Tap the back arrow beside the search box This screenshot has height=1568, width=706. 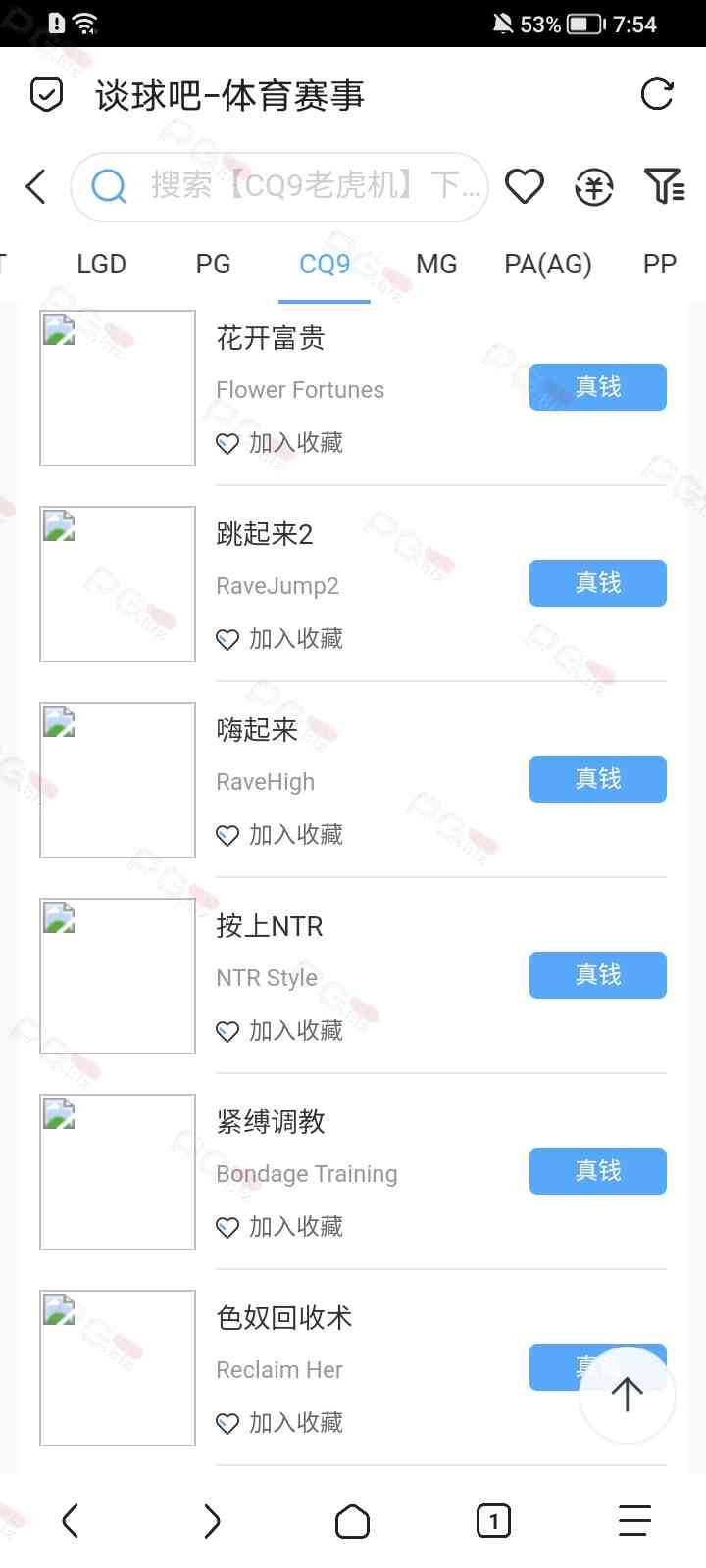click(x=36, y=186)
